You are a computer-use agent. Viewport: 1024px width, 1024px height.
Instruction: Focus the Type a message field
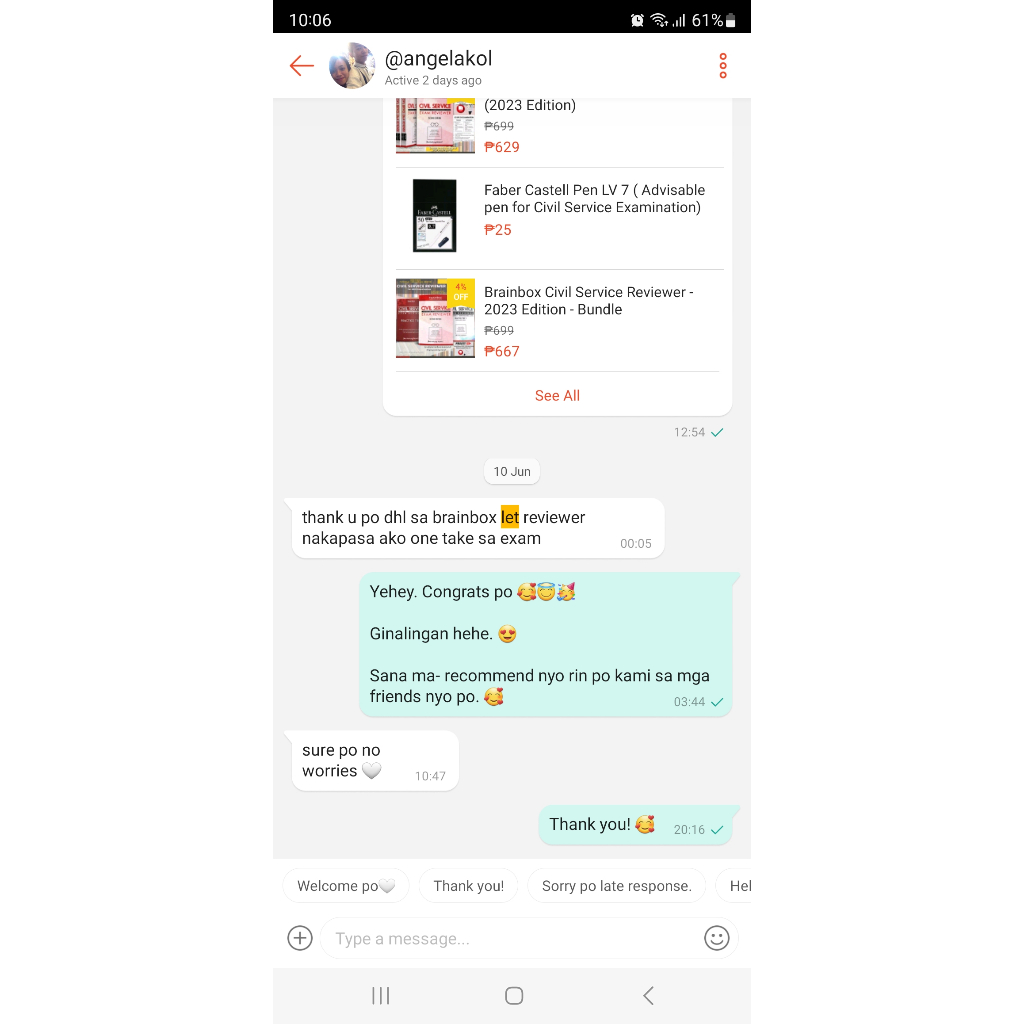click(509, 938)
